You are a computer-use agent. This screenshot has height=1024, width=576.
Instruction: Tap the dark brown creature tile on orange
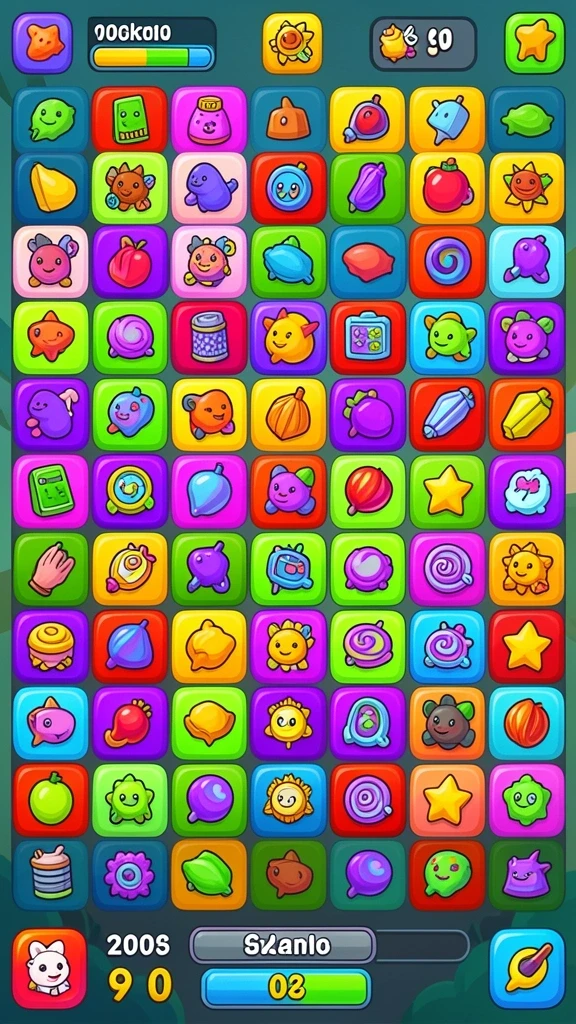pos(447,722)
